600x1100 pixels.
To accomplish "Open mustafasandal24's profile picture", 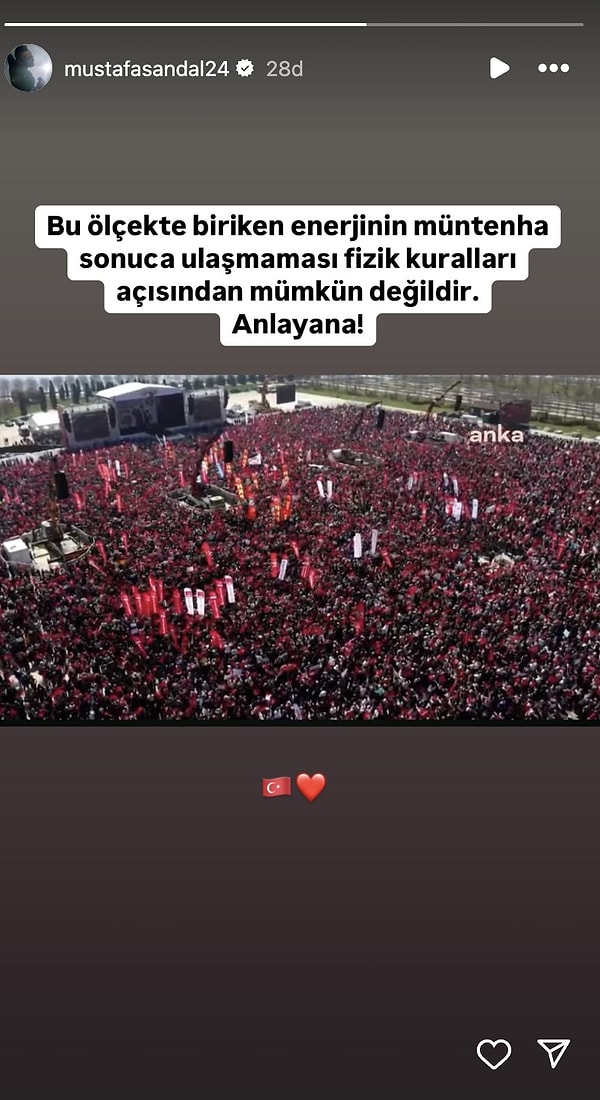I will click(x=28, y=68).
